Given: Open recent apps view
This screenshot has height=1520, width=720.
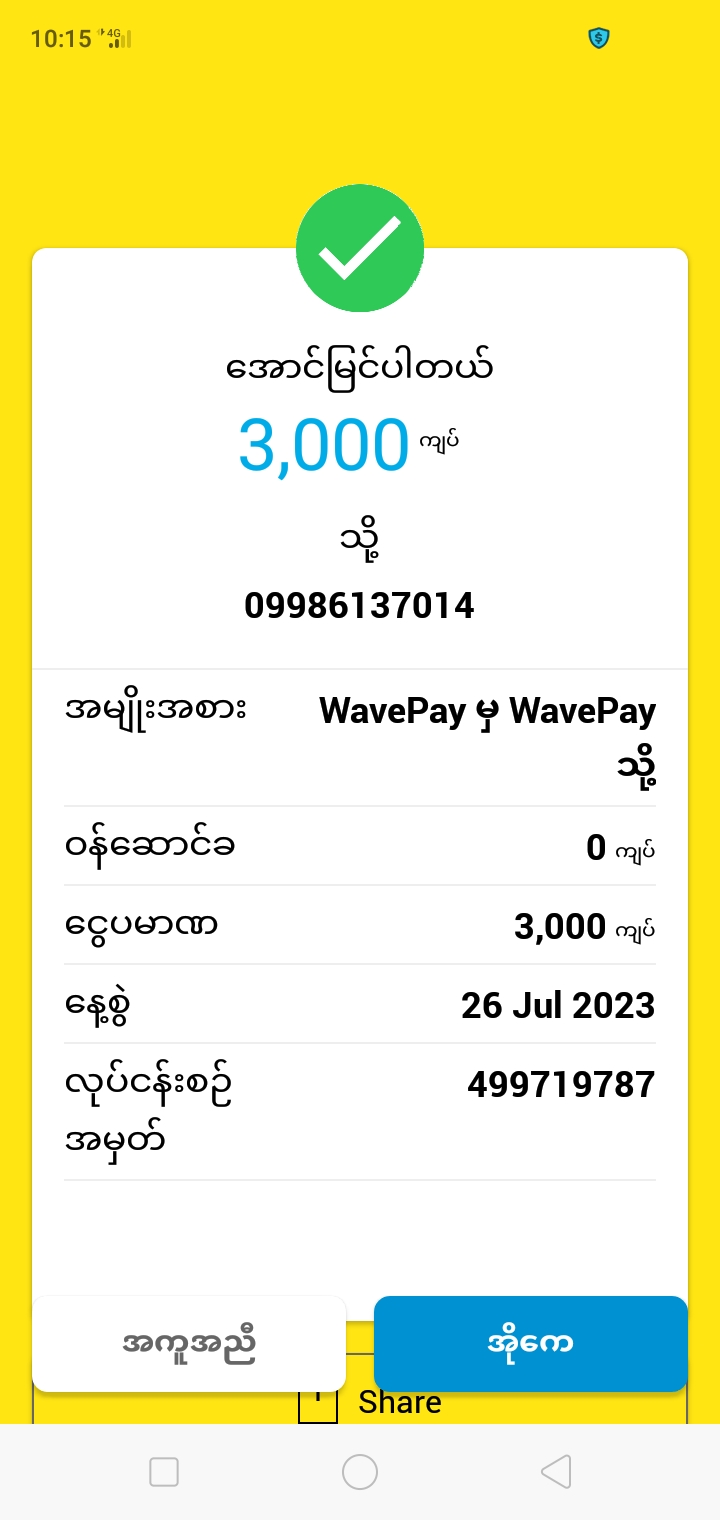Looking at the screenshot, I should tap(164, 1472).
